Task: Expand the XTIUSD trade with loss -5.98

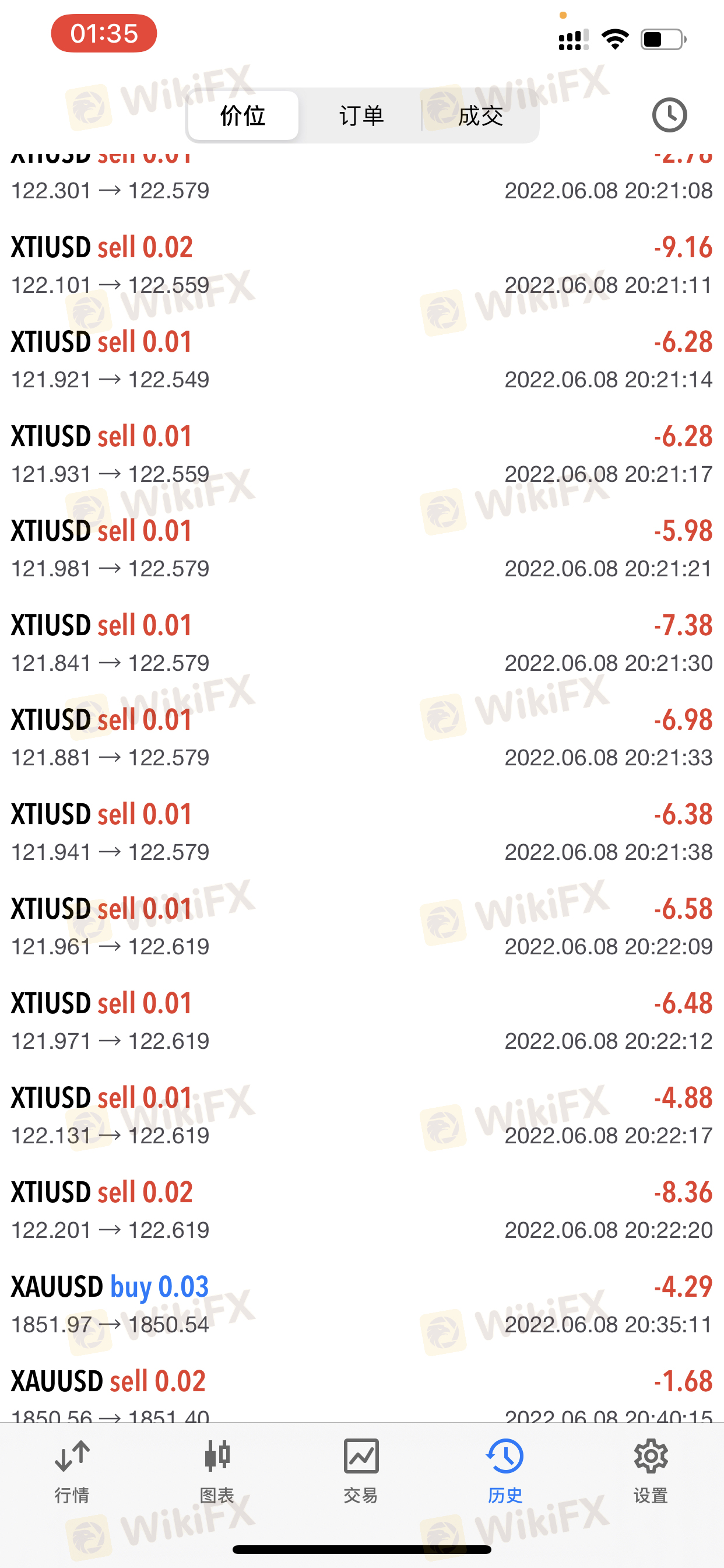Action: click(x=362, y=548)
